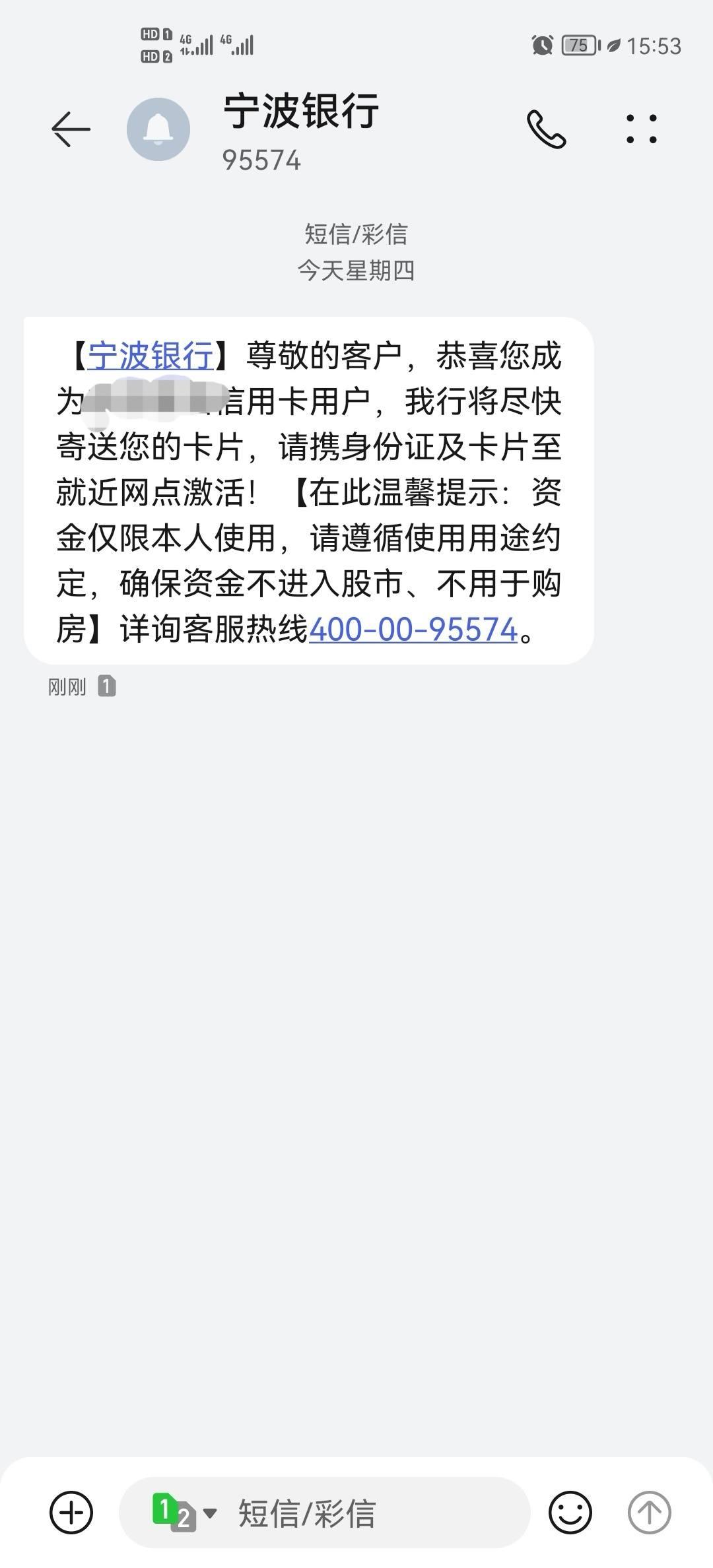Open the plus attachment menu

coord(71,1512)
